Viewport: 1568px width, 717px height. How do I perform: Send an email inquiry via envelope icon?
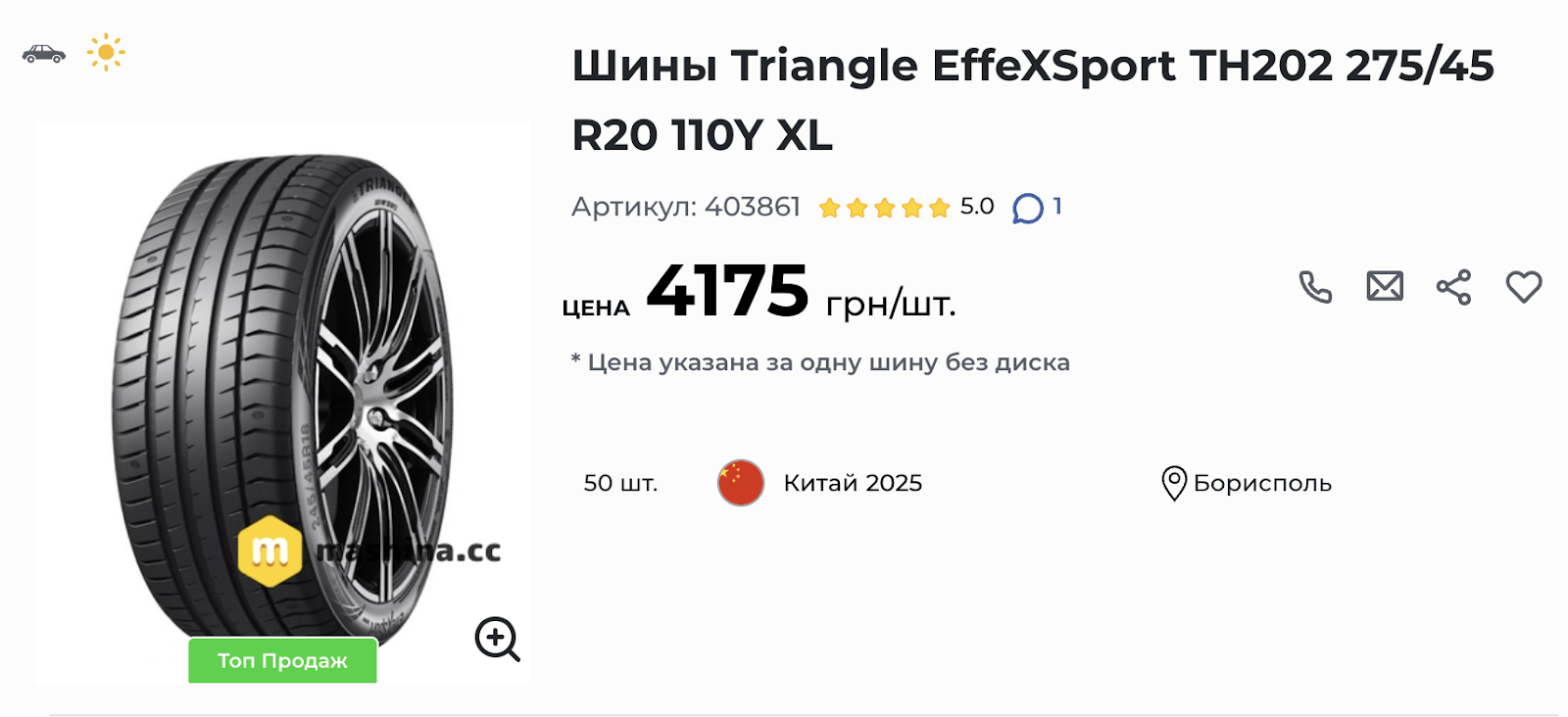pyautogui.click(x=1384, y=287)
